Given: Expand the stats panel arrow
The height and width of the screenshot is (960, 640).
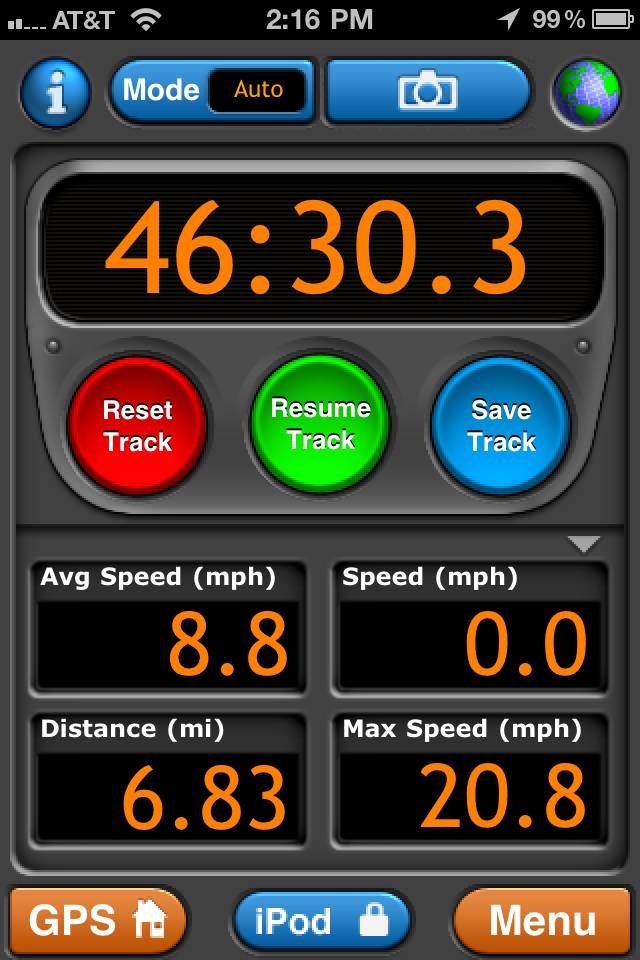Looking at the screenshot, I should tap(583, 544).
